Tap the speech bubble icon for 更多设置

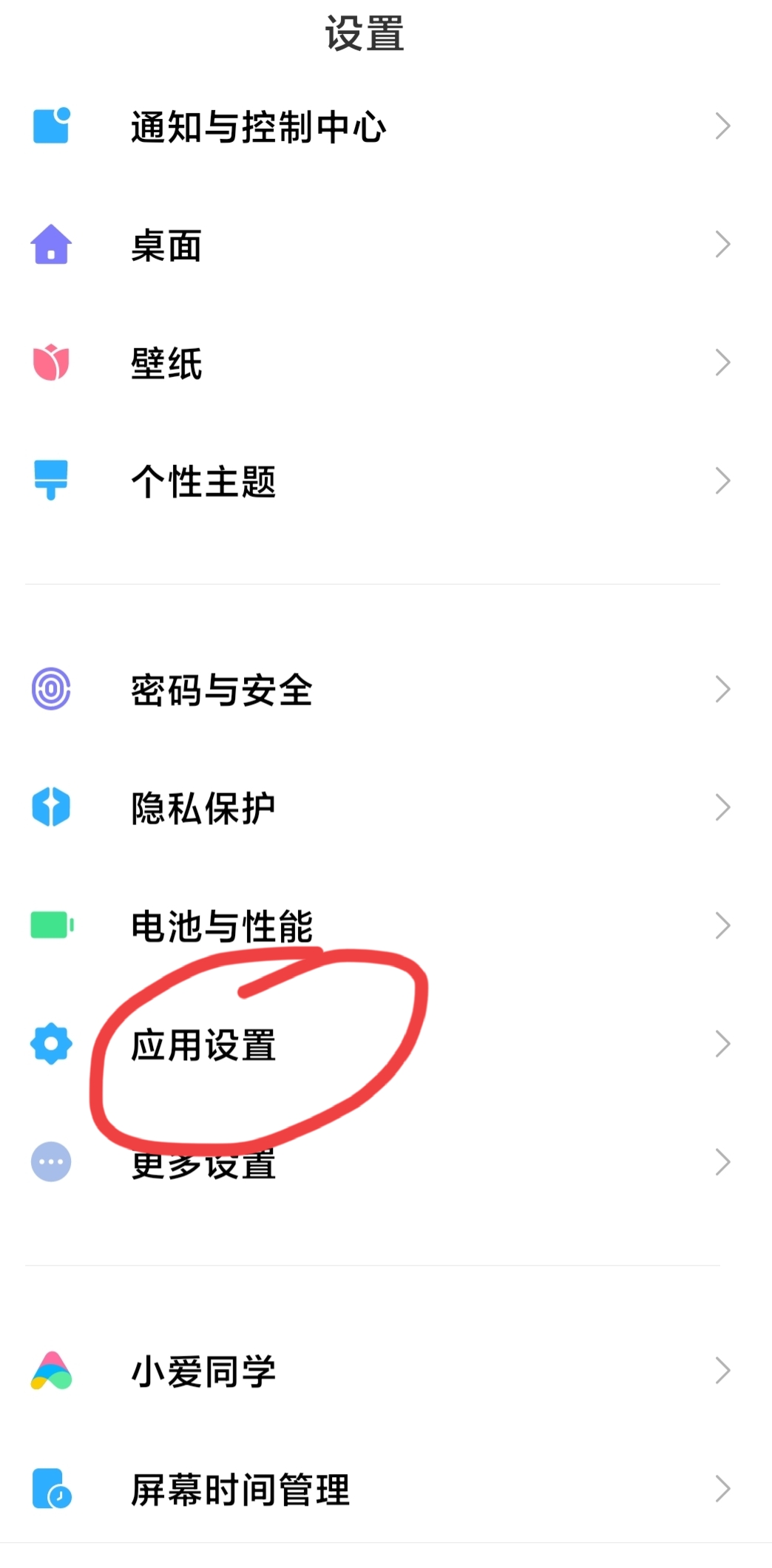(50, 1162)
